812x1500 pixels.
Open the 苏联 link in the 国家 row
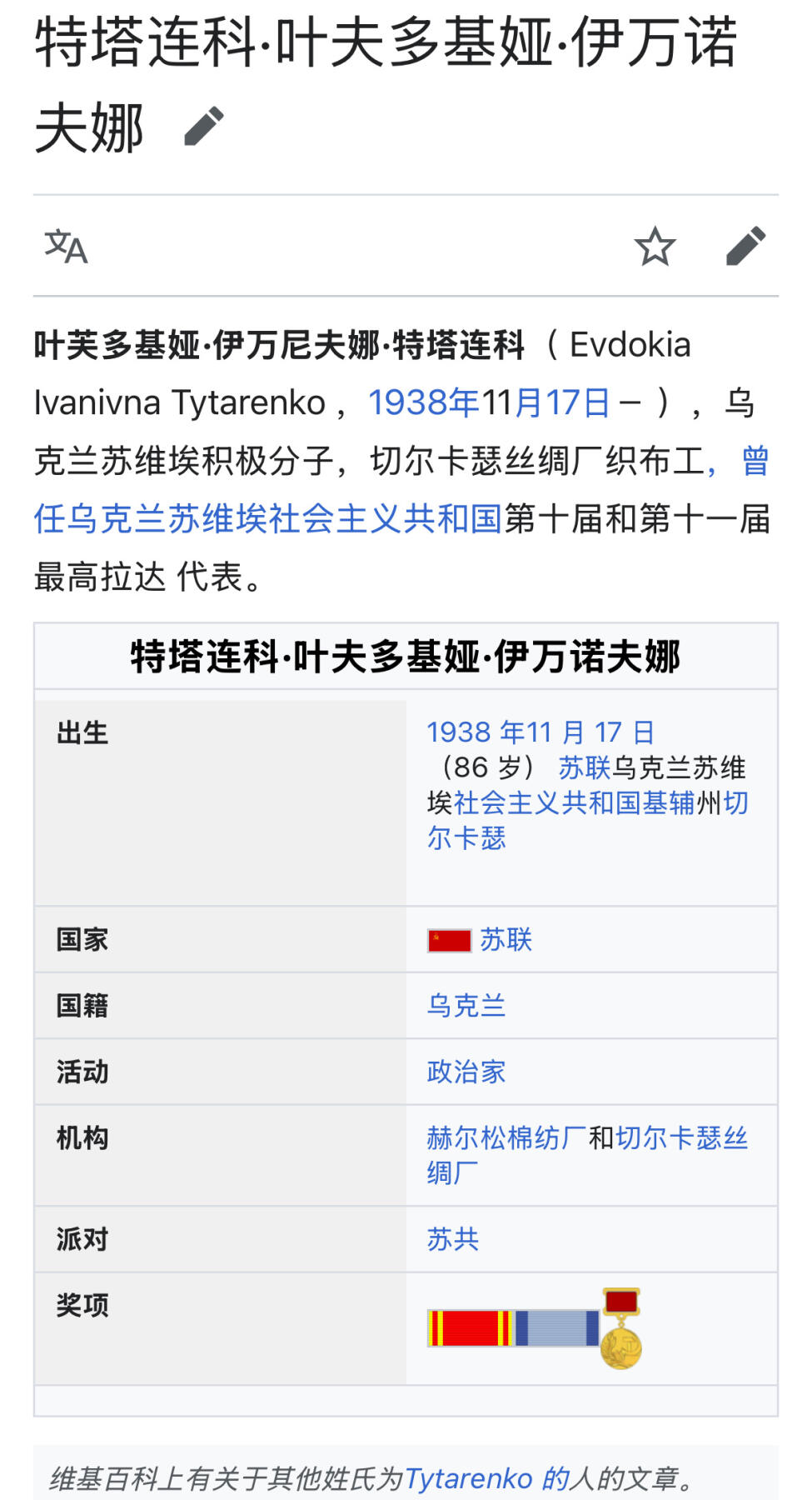(506, 940)
